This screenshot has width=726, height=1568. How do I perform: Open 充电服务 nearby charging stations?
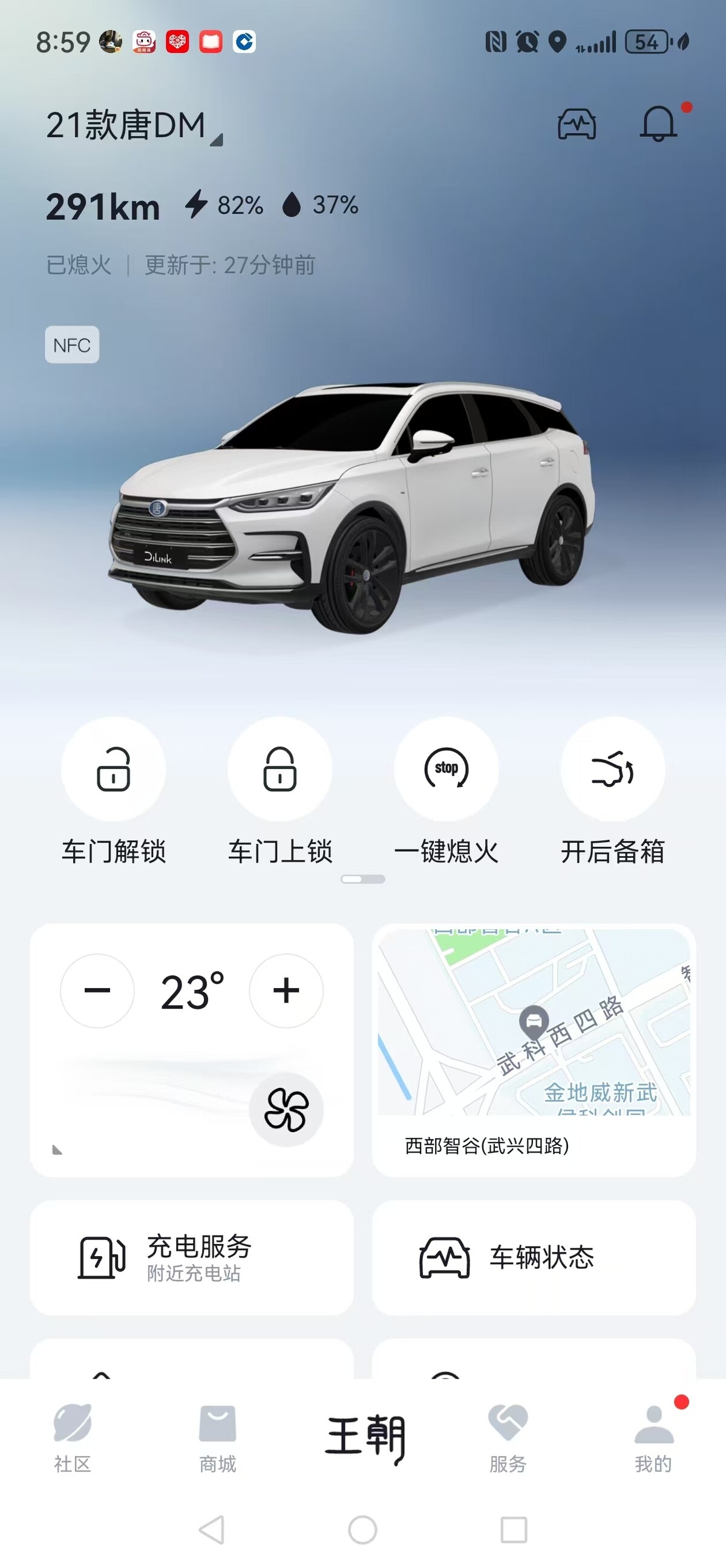click(192, 1258)
